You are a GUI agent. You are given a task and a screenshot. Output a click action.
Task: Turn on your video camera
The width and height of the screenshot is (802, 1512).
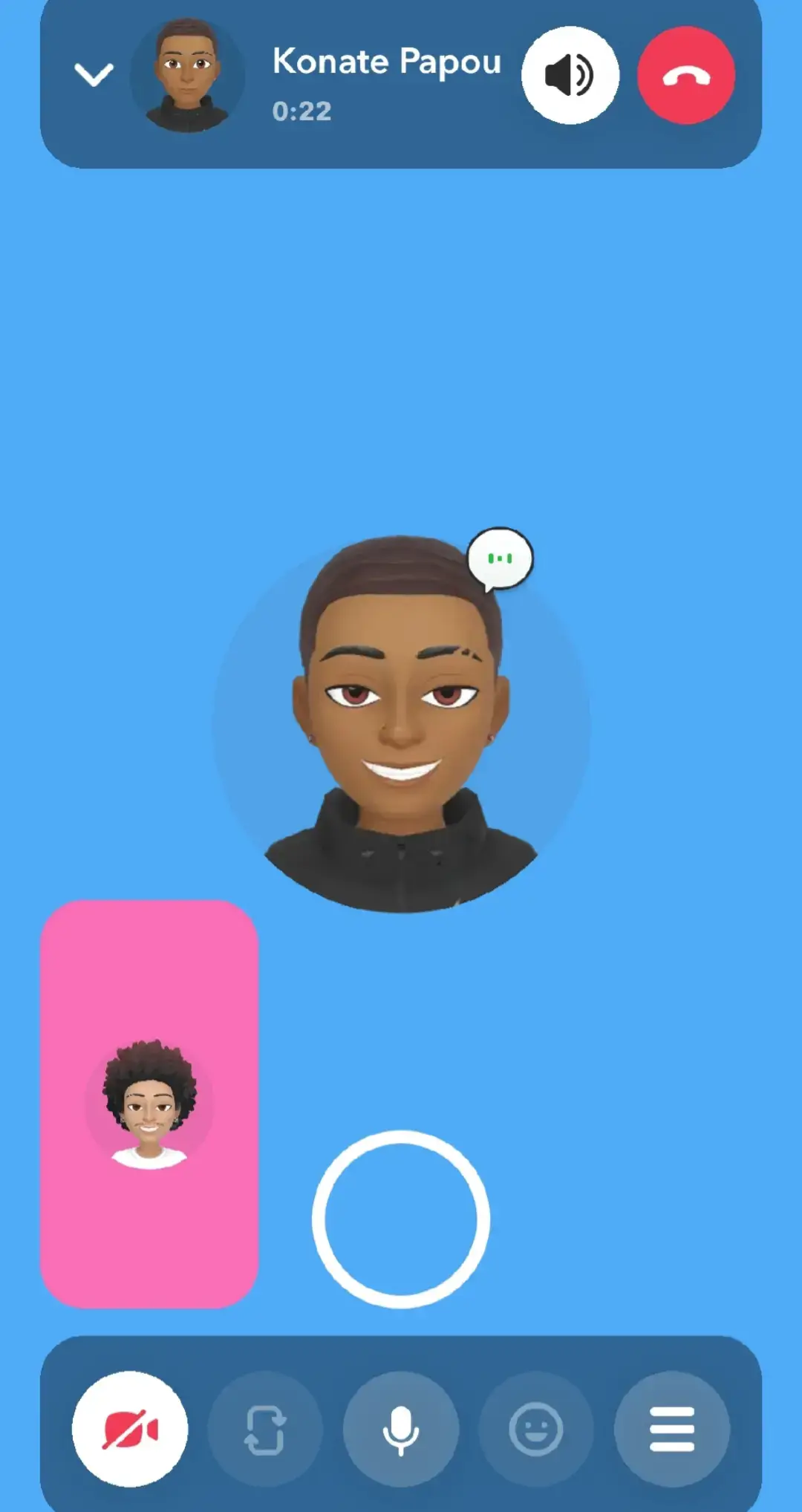click(130, 1429)
